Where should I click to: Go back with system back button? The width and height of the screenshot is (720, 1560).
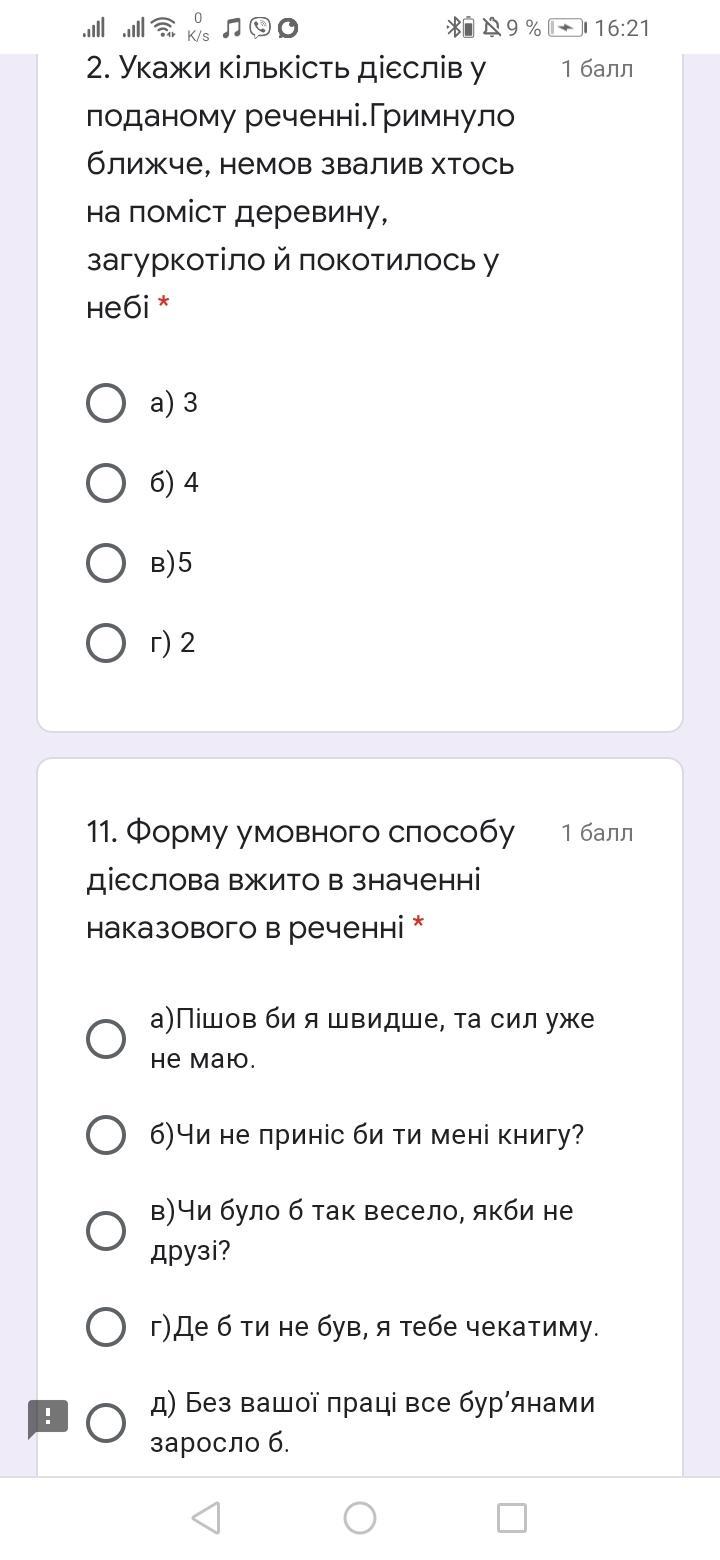click(x=206, y=1518)
